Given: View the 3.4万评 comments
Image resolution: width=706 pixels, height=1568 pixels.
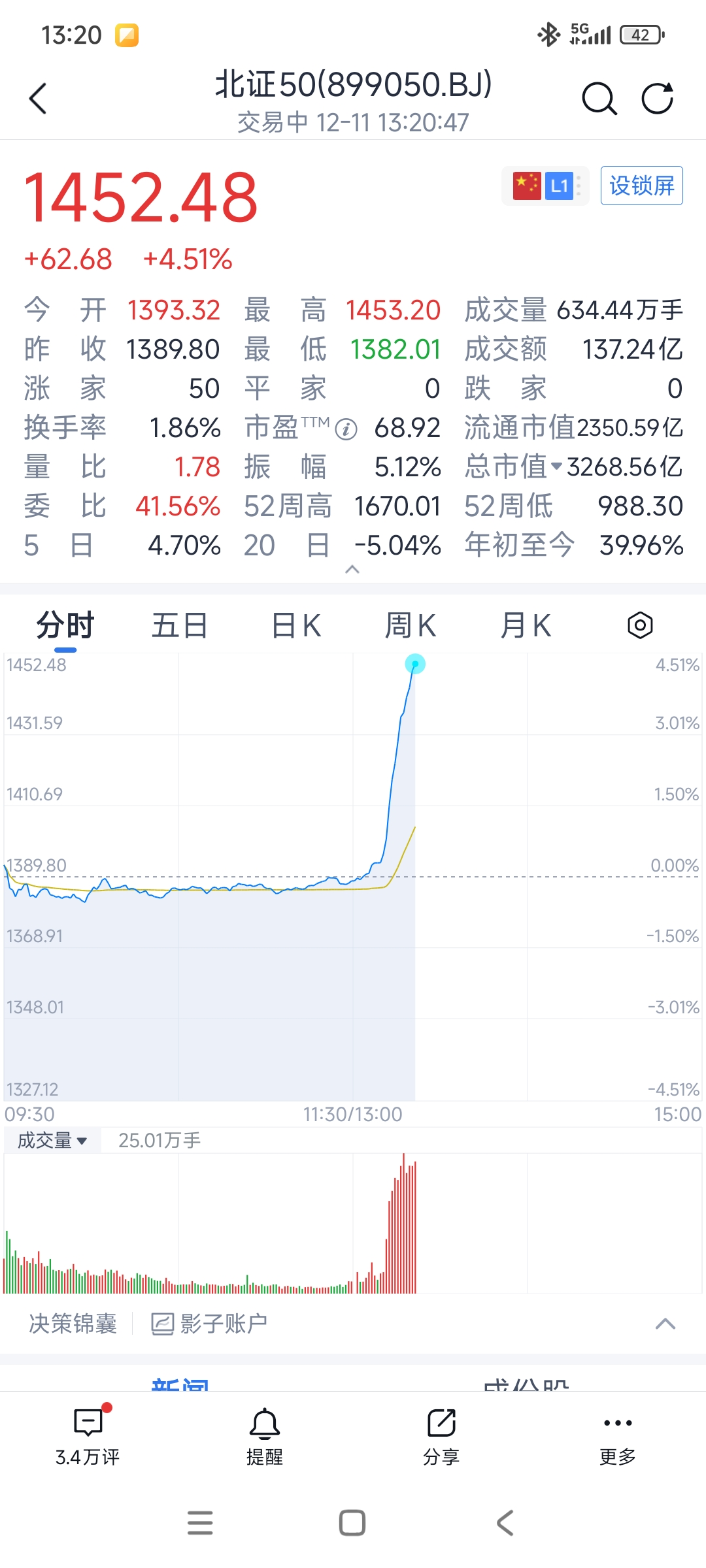Looking at the screenshot, I should point(88,1437).
